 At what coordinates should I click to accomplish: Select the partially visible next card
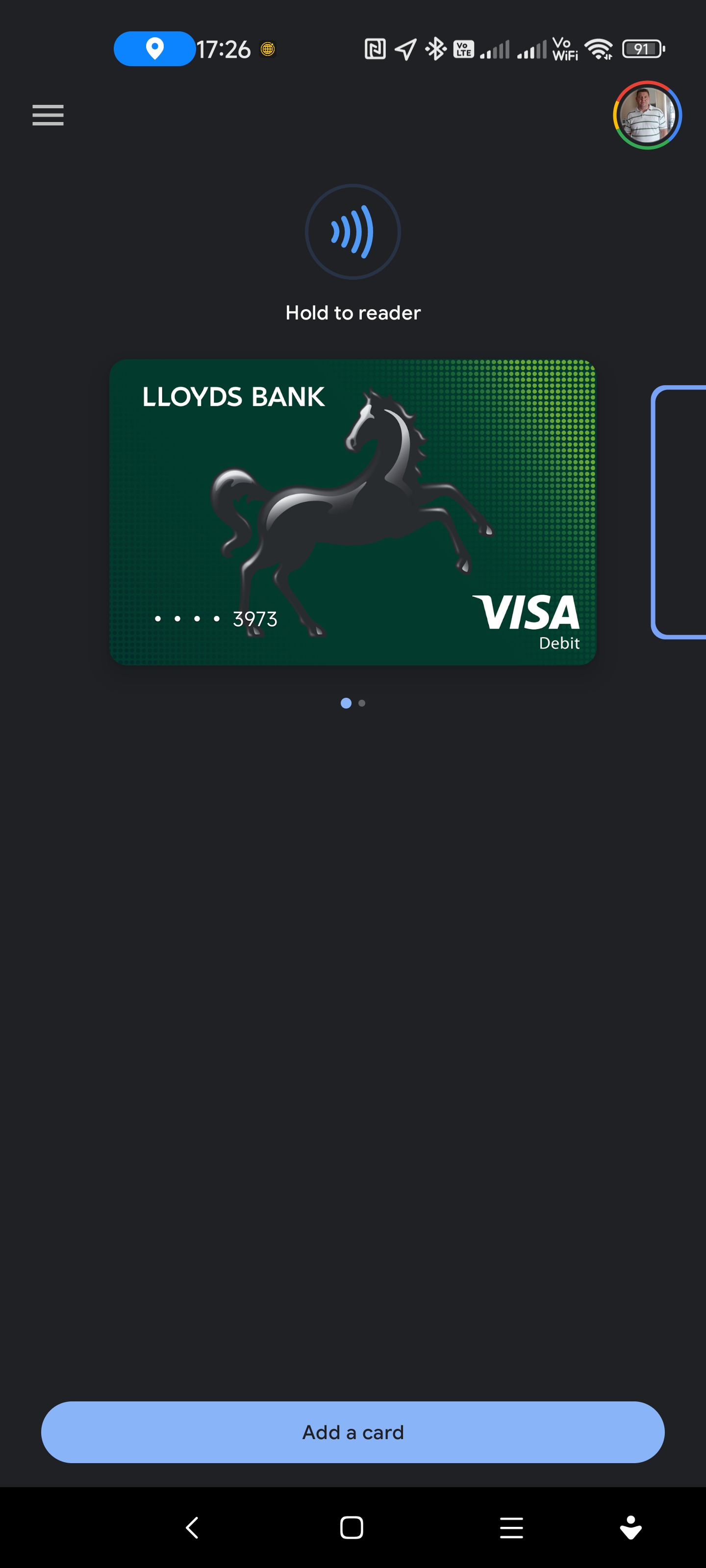point(679,512)
